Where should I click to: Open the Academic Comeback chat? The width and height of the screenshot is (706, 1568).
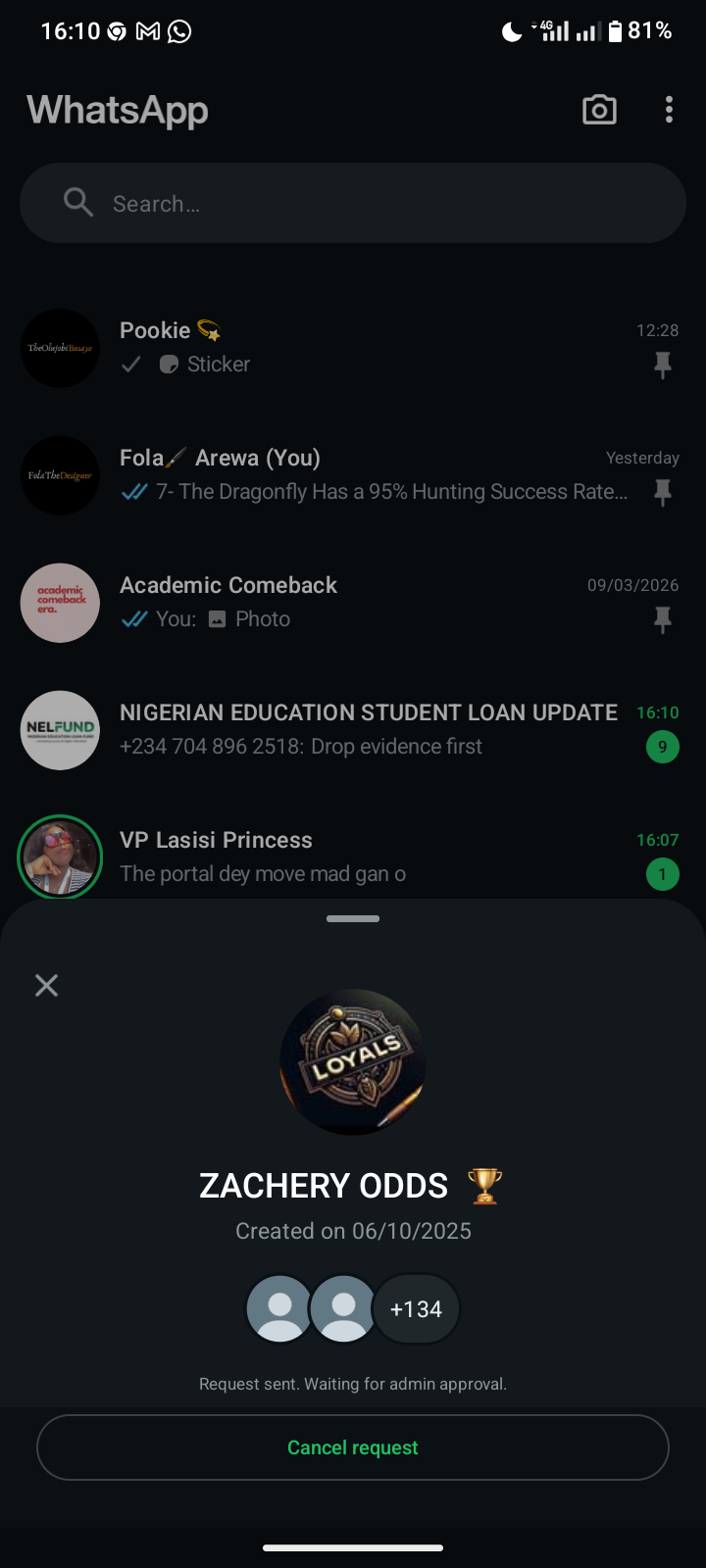tap(373, 603)
